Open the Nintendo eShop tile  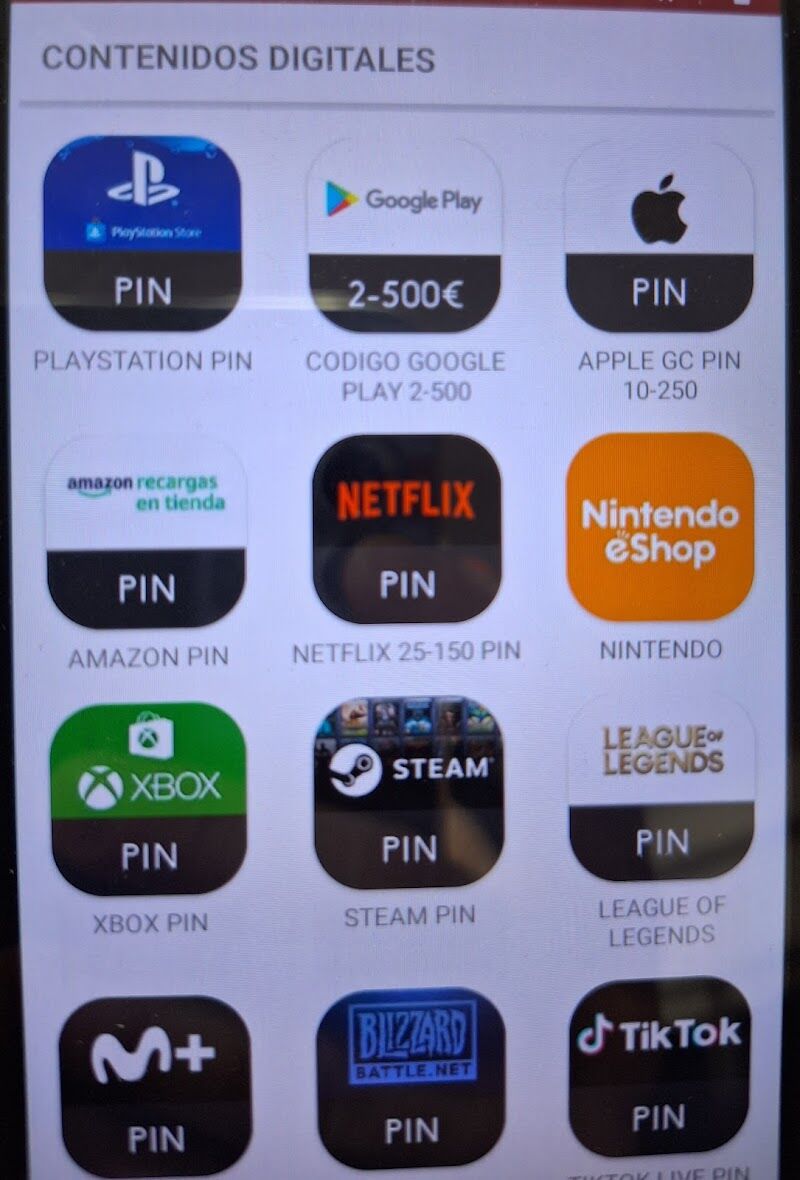pos(660,527)
